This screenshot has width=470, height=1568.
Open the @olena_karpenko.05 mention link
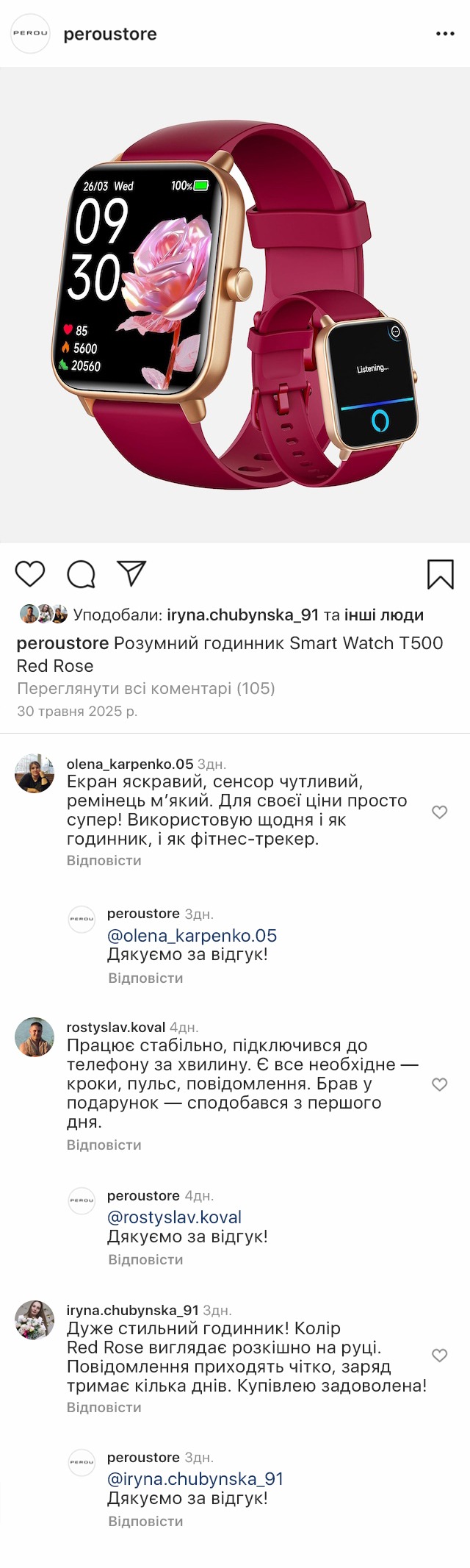(x=192, y=936)
